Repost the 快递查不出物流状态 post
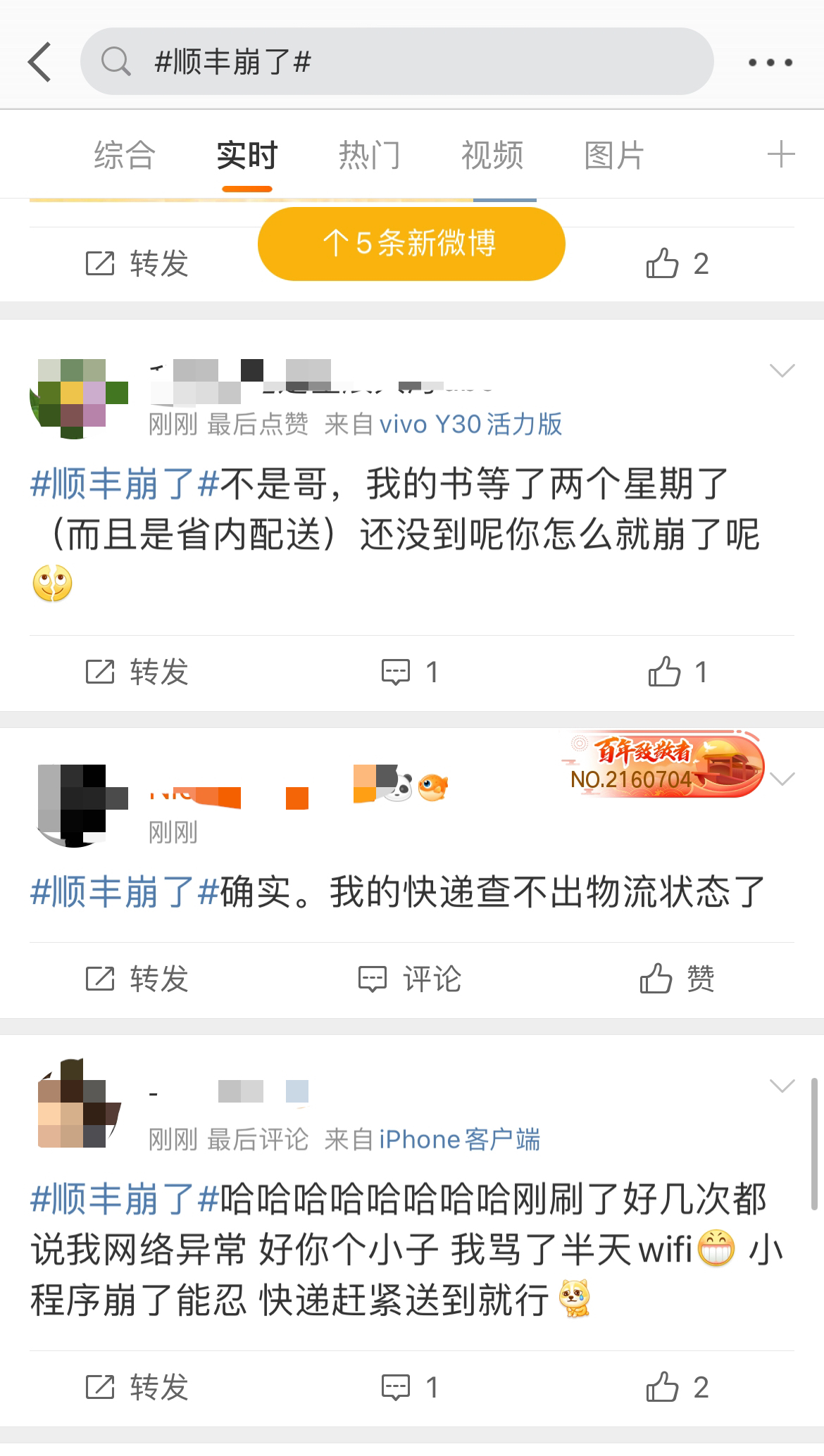This screenshot has width=824, height=1456. (137, 979)
